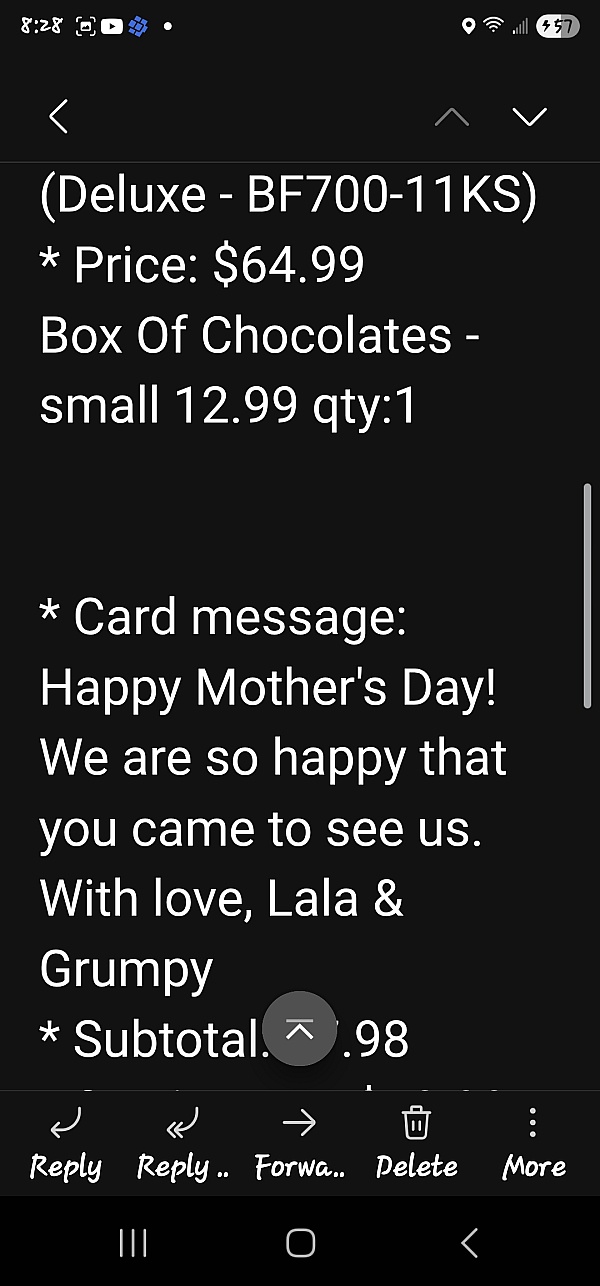Reply all to this email
This screenshot has height=1286, width=600.
tap(182, 1143)
